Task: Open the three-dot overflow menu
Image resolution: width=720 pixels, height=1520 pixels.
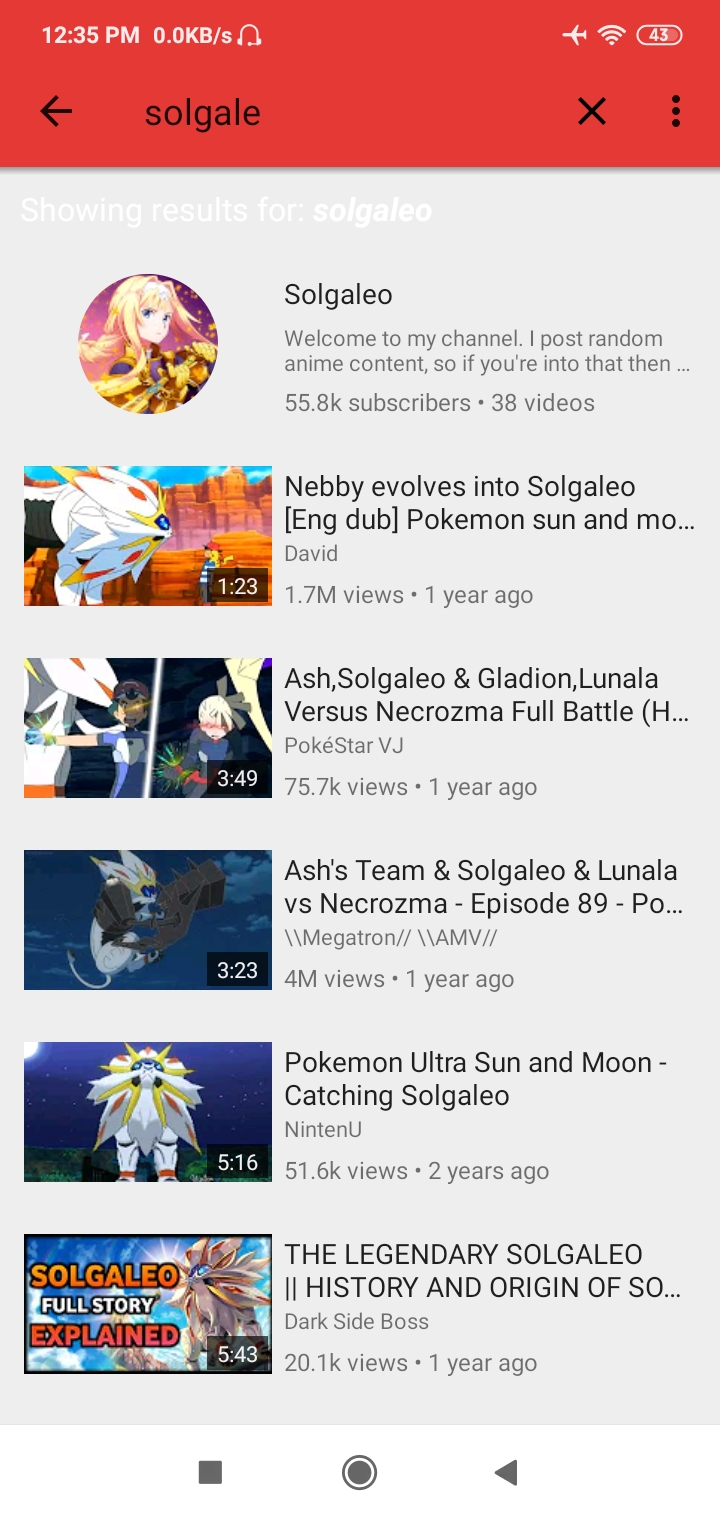Action: tap(676, 112)
